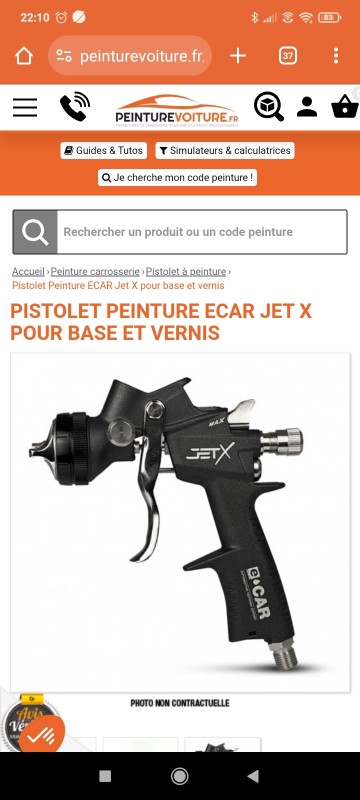Open the product search magnifier icon
Viewport: 360px width, 800px height.
pos(269,107)
